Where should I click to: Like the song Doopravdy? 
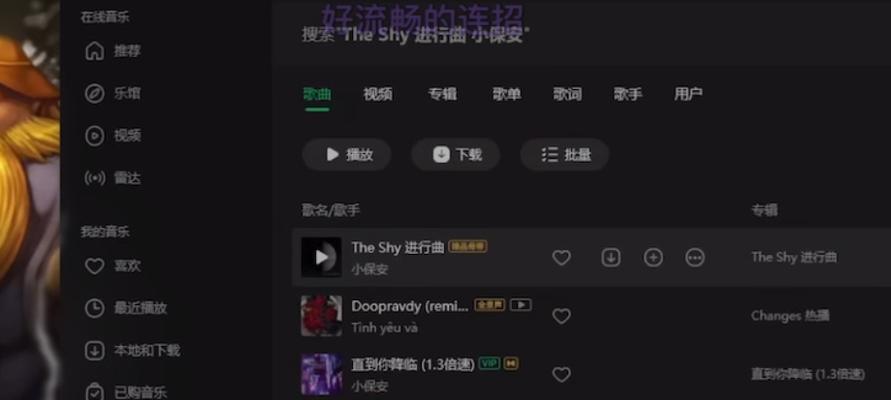[561, 316]
